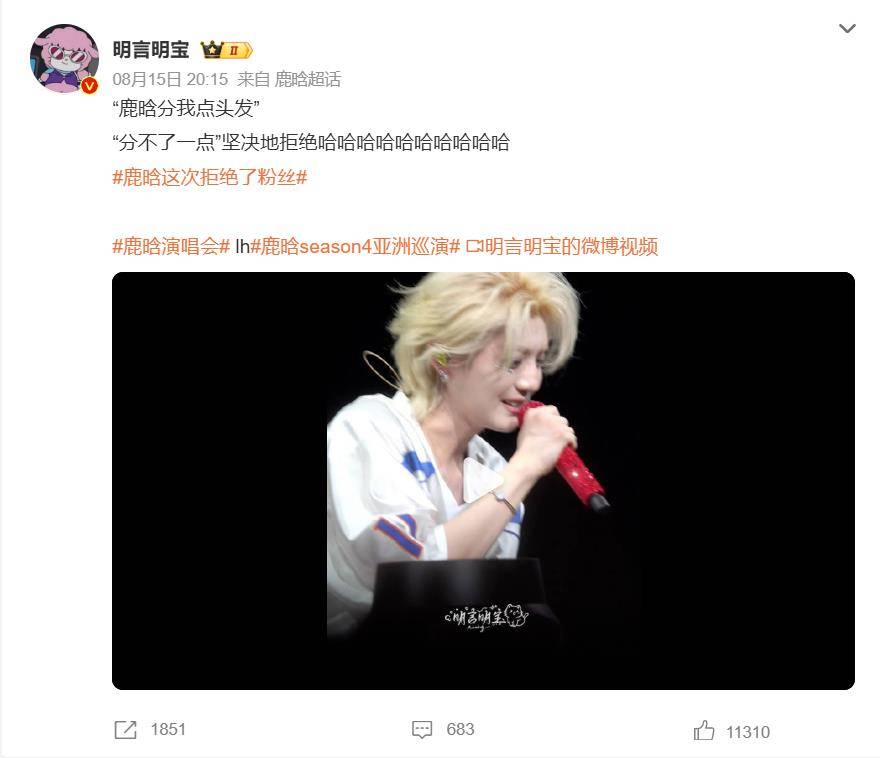
Task: Like the post with 11310 likes
Action: 731,731
